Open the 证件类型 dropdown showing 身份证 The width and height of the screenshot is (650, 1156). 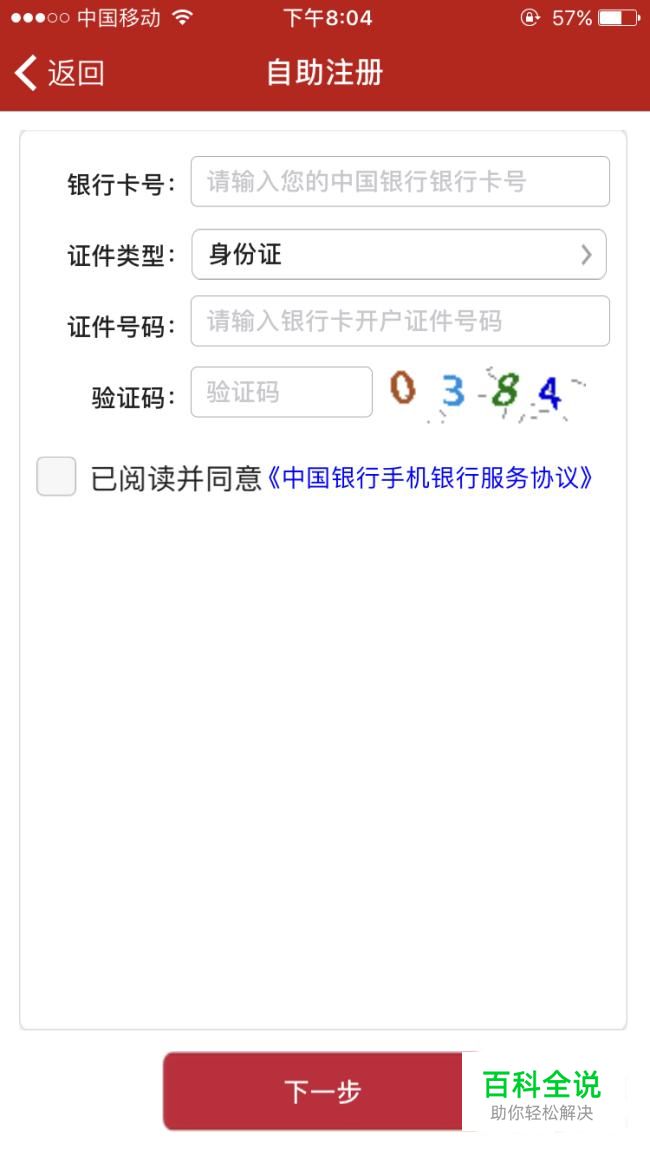coord(399,254)
